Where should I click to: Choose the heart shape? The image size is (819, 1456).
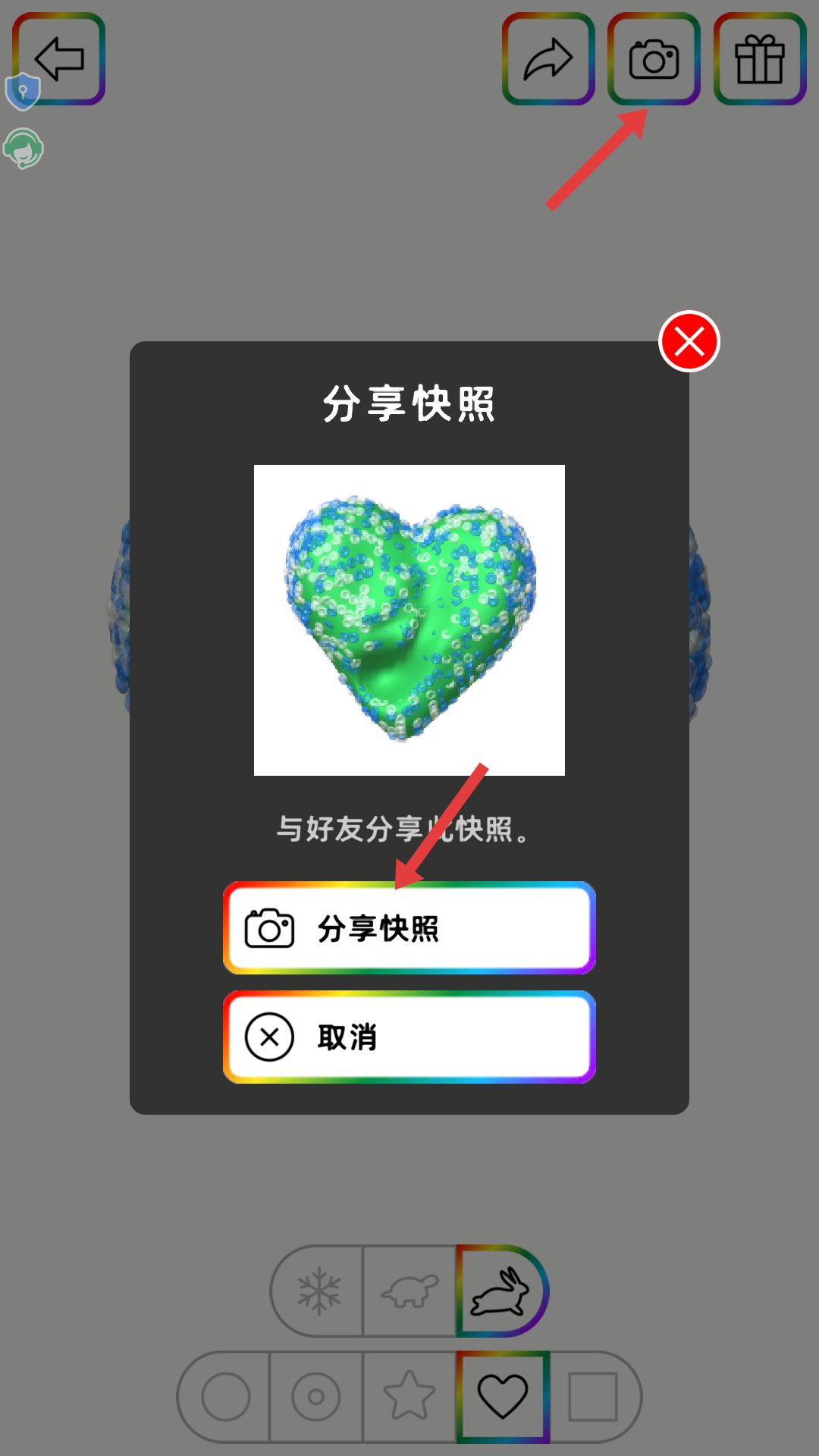coord(502,1396)
